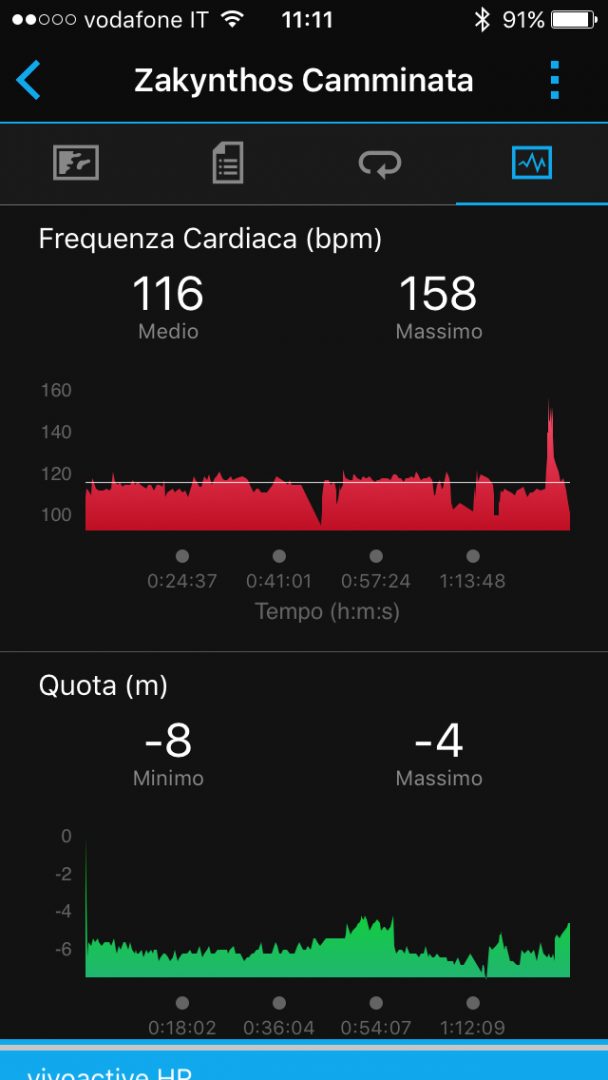
Task: Open the statistics details tab
Action: click(x=228, y=163)
